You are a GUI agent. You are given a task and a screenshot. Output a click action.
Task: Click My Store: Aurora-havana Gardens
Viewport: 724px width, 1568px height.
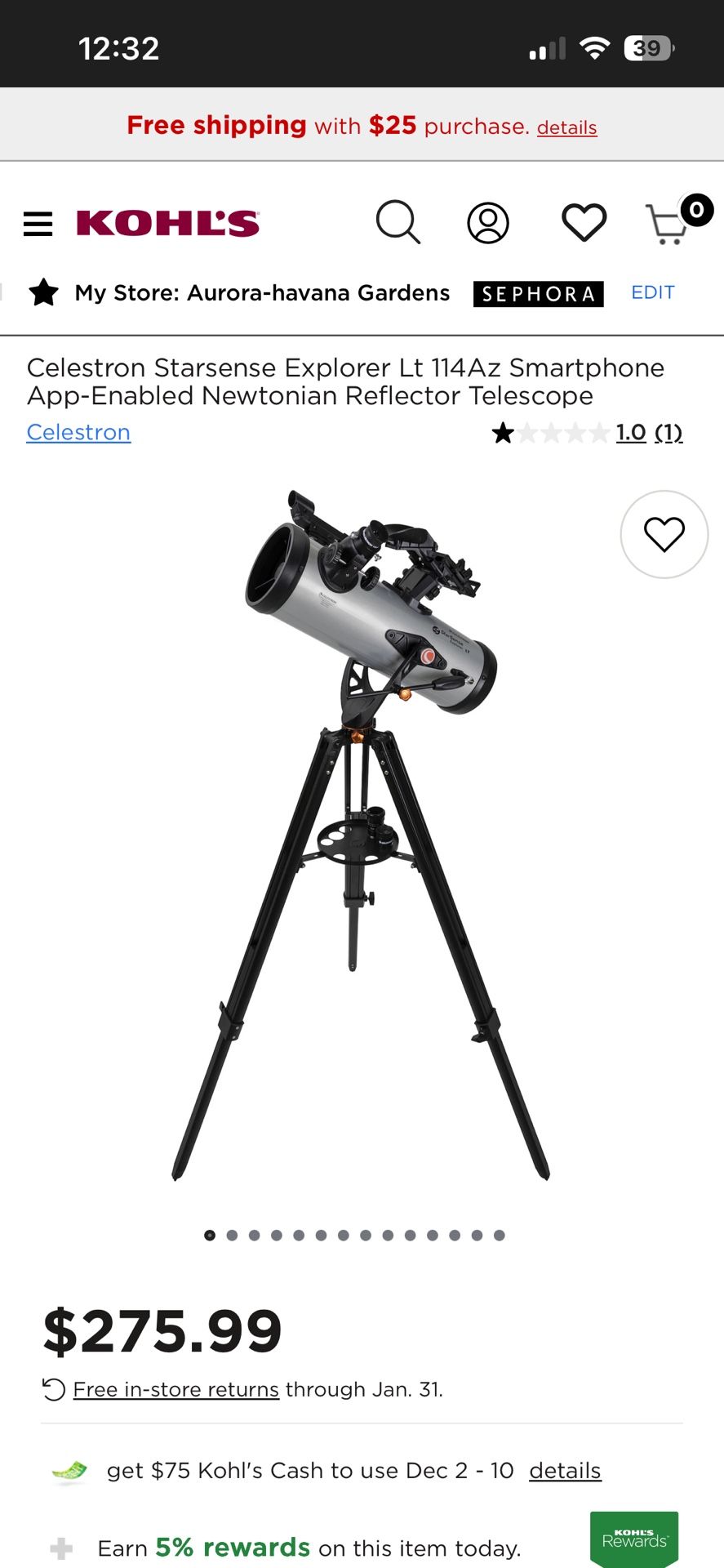click(x=261, y=292)
